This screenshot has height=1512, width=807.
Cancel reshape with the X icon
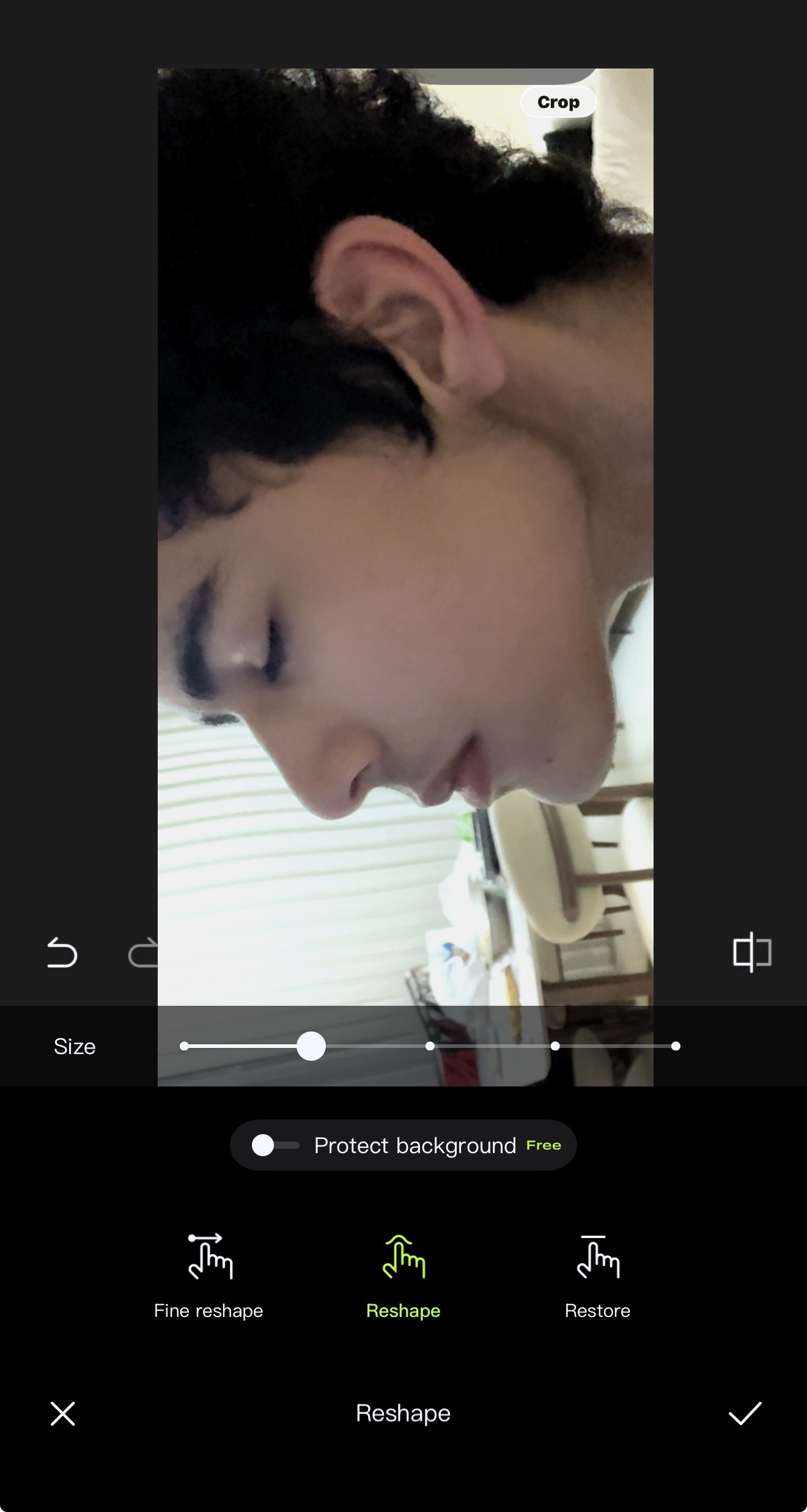tap(63, 1414)
